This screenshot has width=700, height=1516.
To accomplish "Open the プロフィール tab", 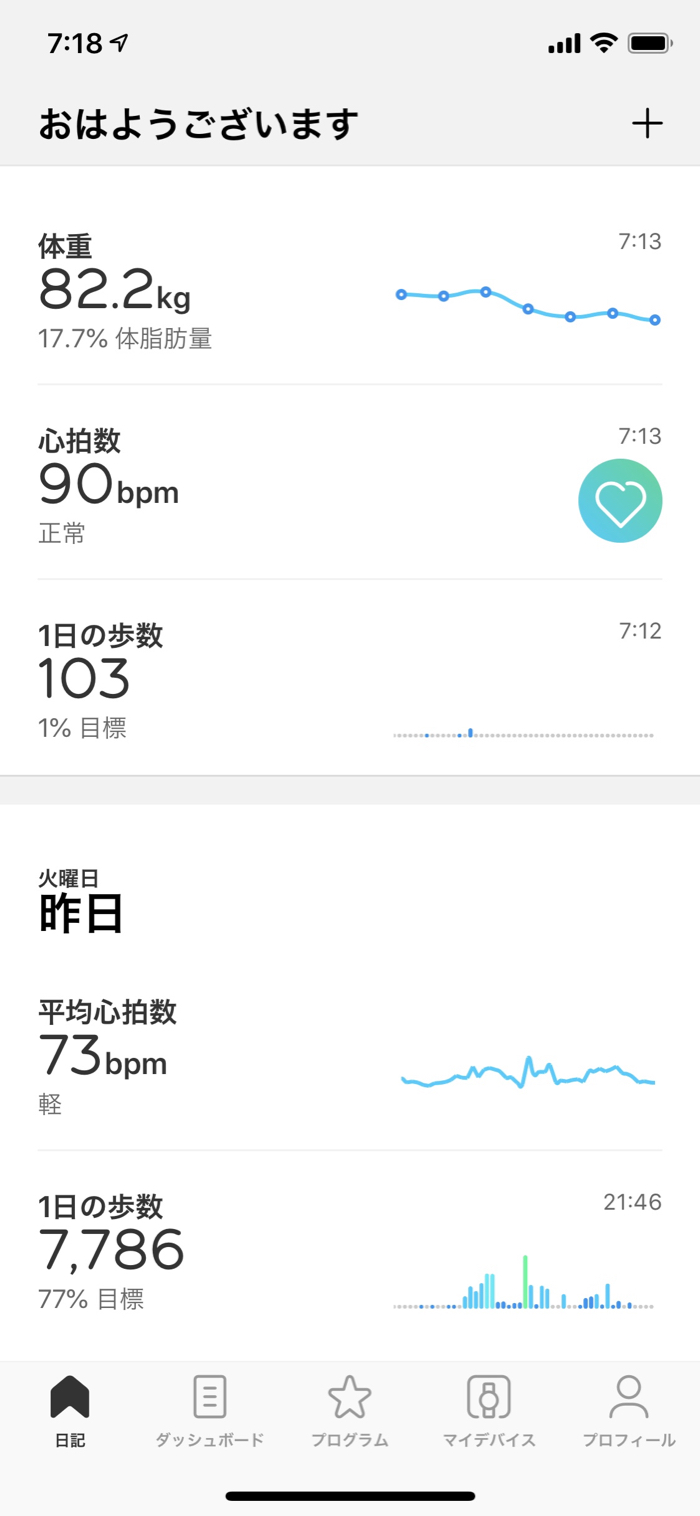I will coord(629,1411).
